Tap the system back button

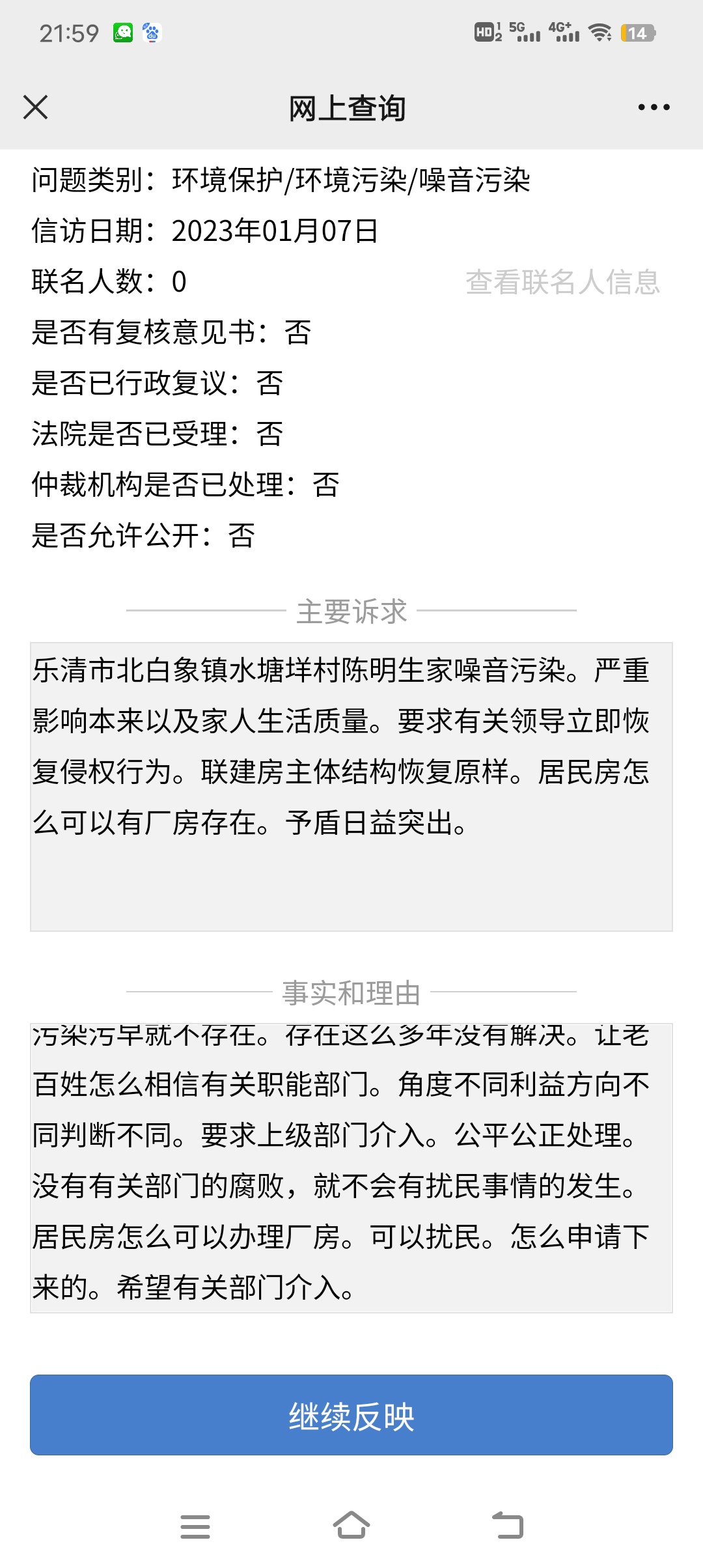508,1525
